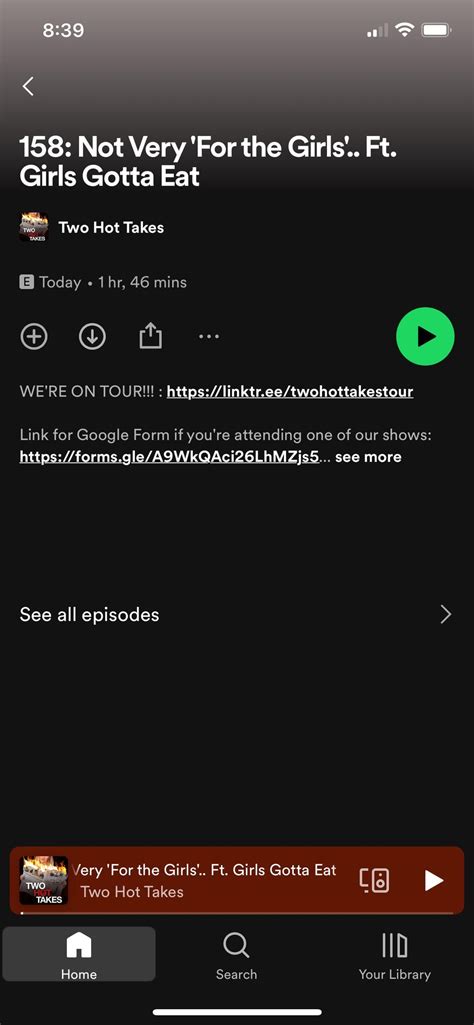474x1025 pixels.
Task: Download the episode
Action: (x=92, y=337)
